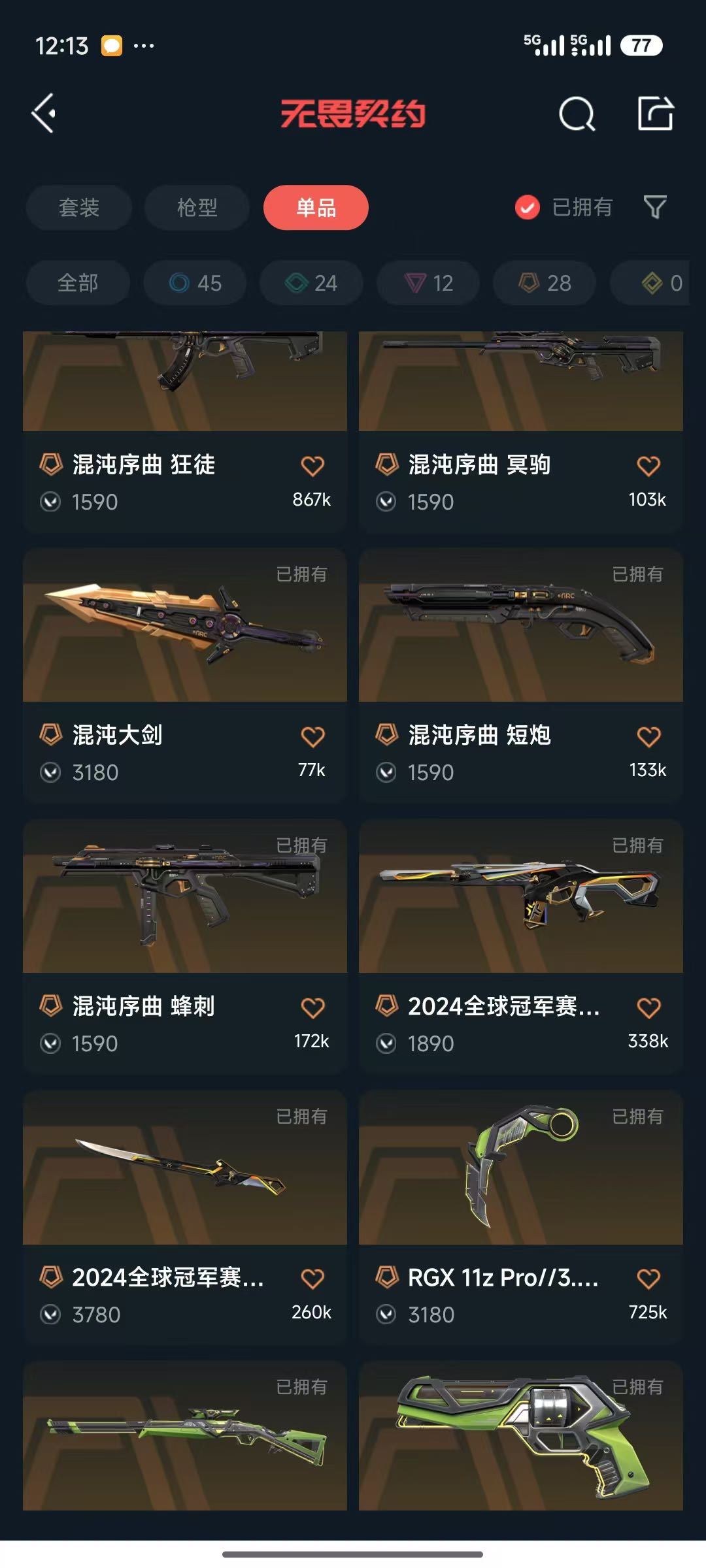
Task: Filter by the green tier chip showing 24
Action: click(311, 283)
